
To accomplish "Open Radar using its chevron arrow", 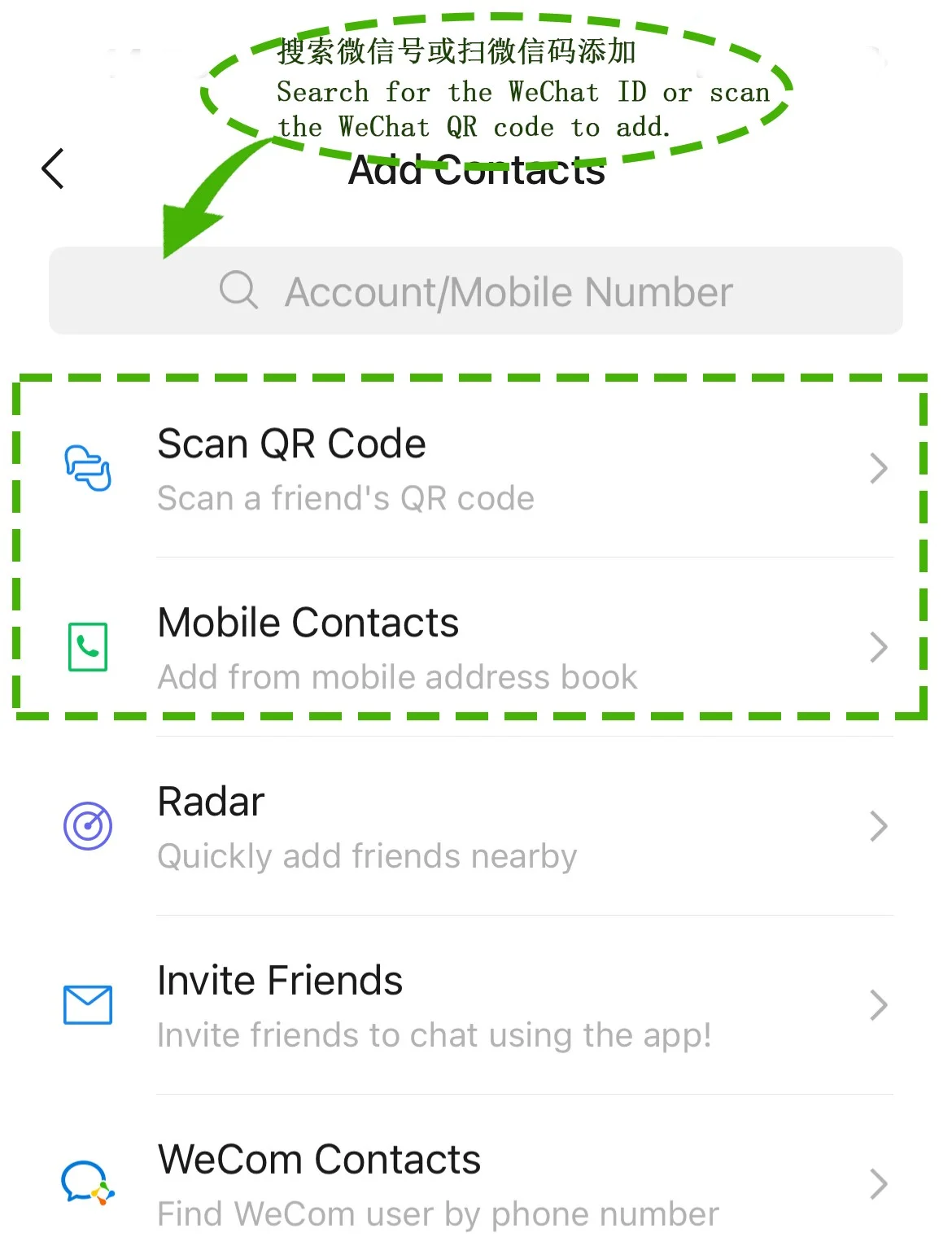I will 880,826.
